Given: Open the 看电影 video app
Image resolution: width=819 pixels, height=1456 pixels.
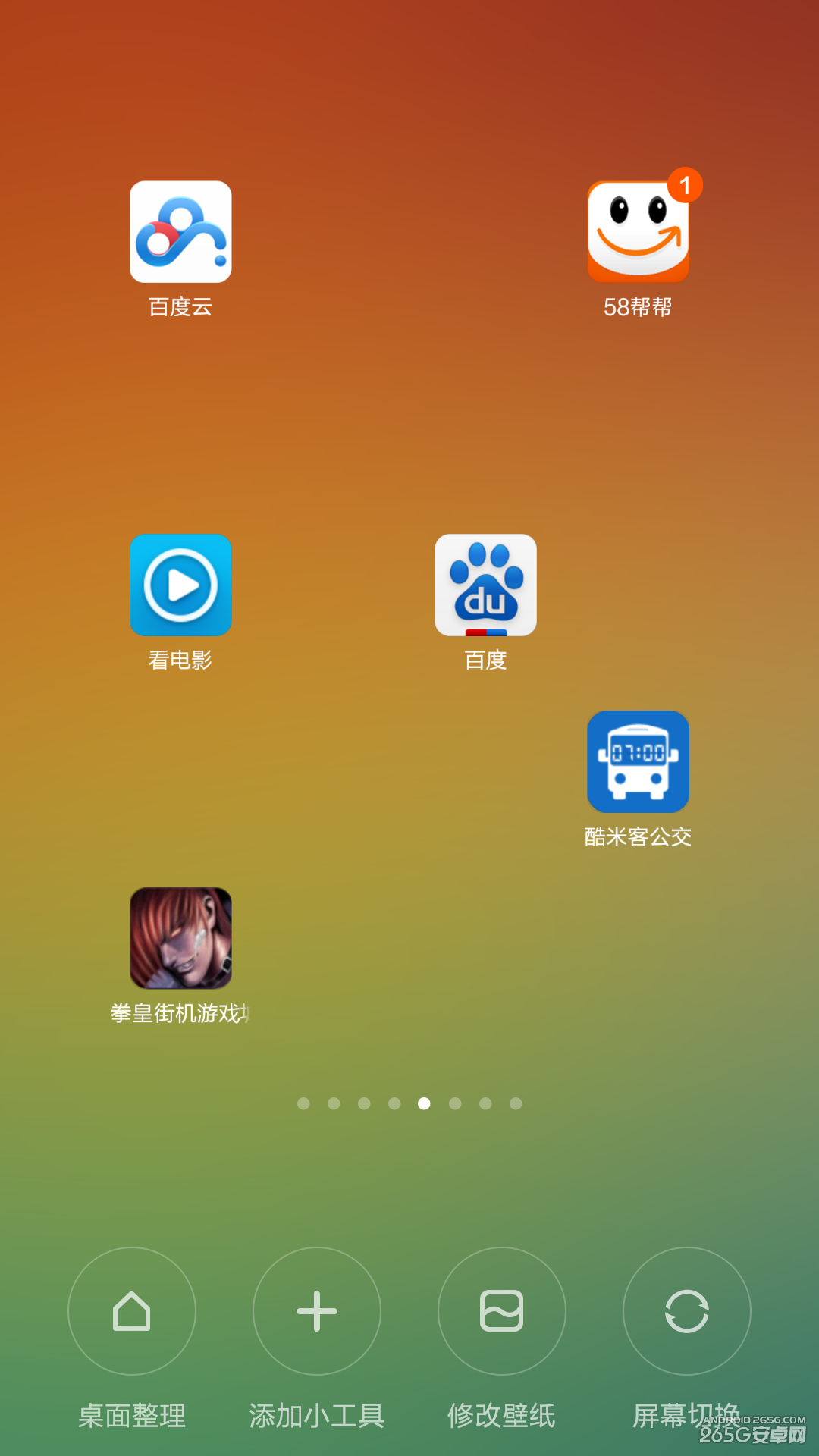Looking at the screenshot, I should [180, 585].
